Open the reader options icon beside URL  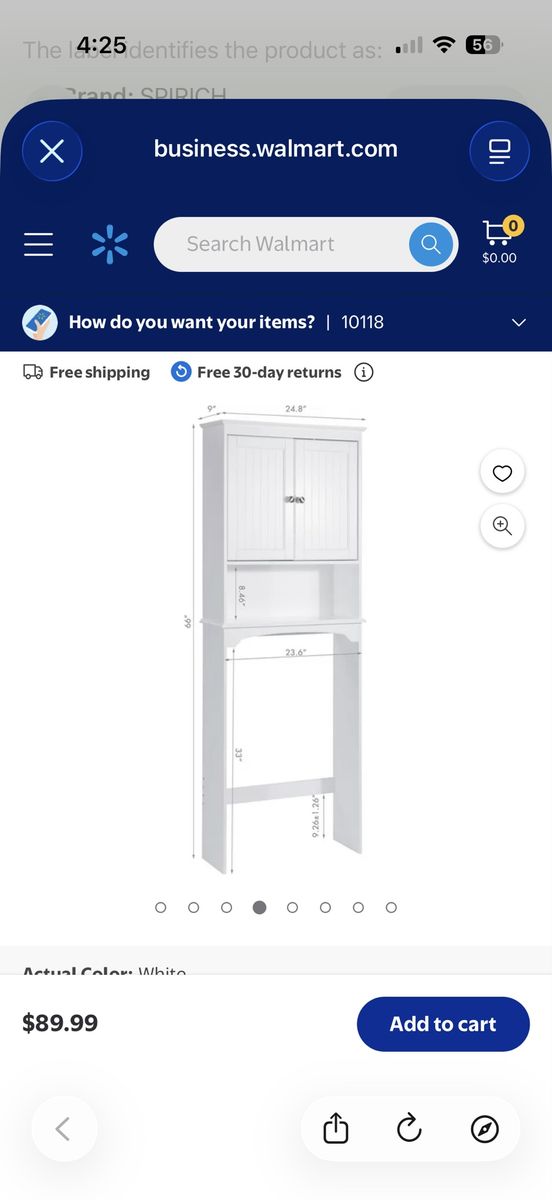(x=499, y=151)
